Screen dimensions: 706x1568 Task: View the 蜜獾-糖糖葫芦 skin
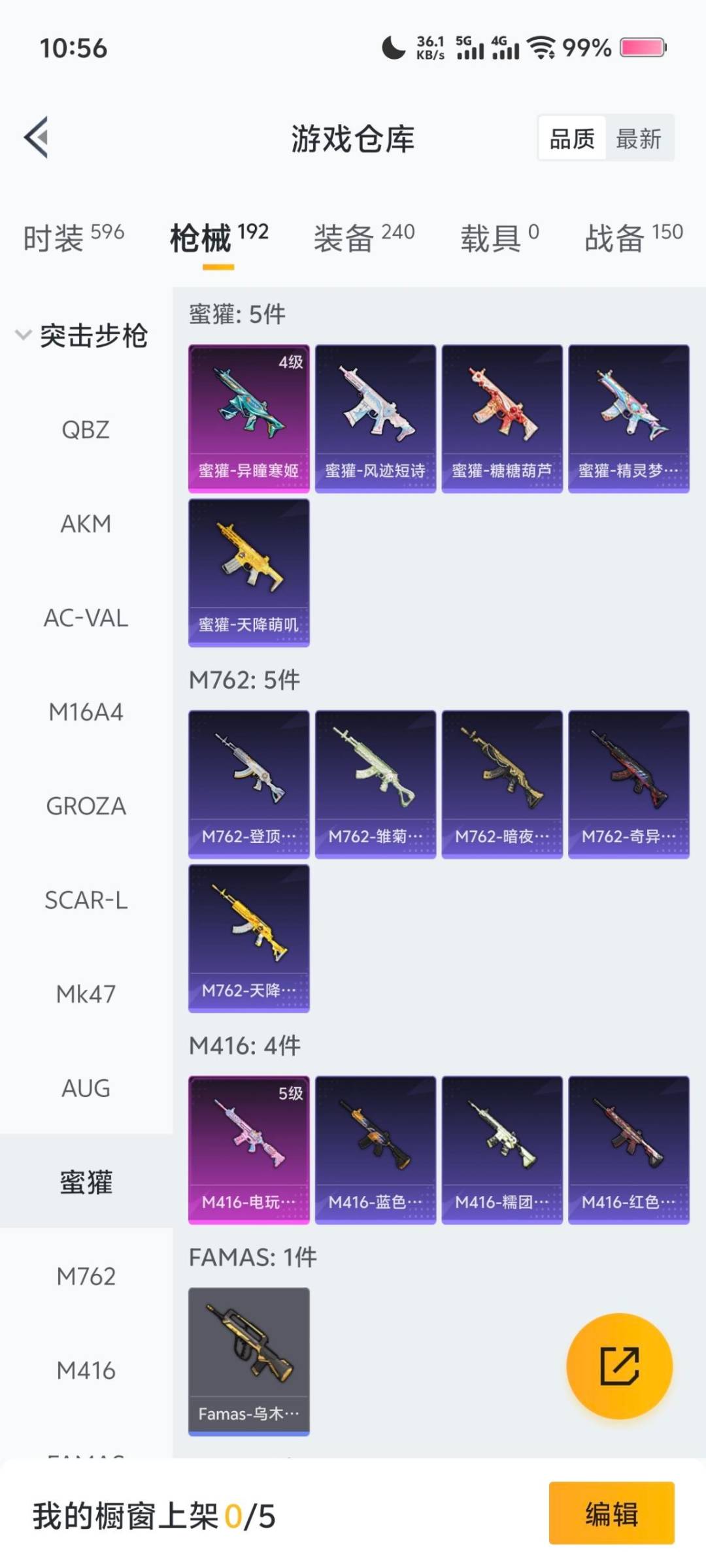(x=502, y=418)
